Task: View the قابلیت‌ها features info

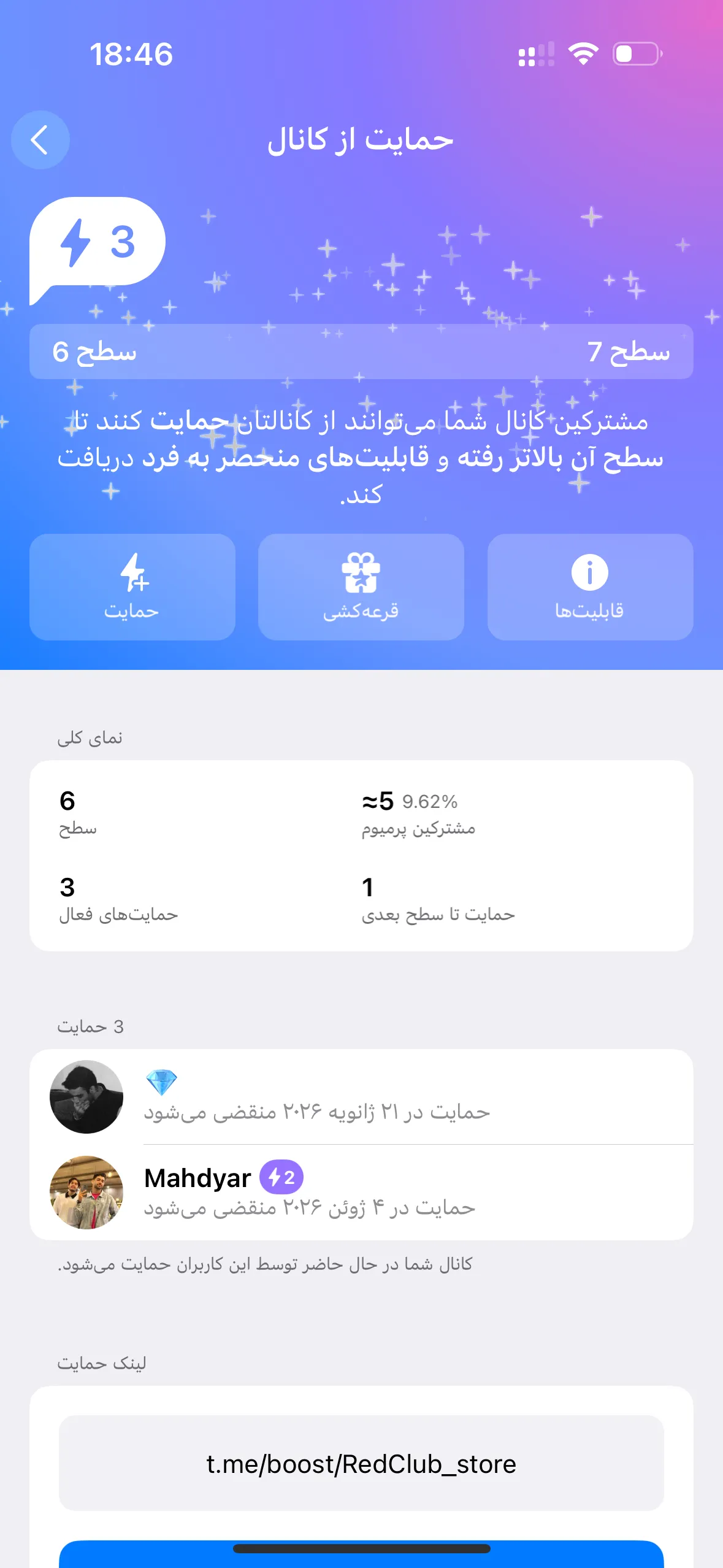Action: (590, 587)
